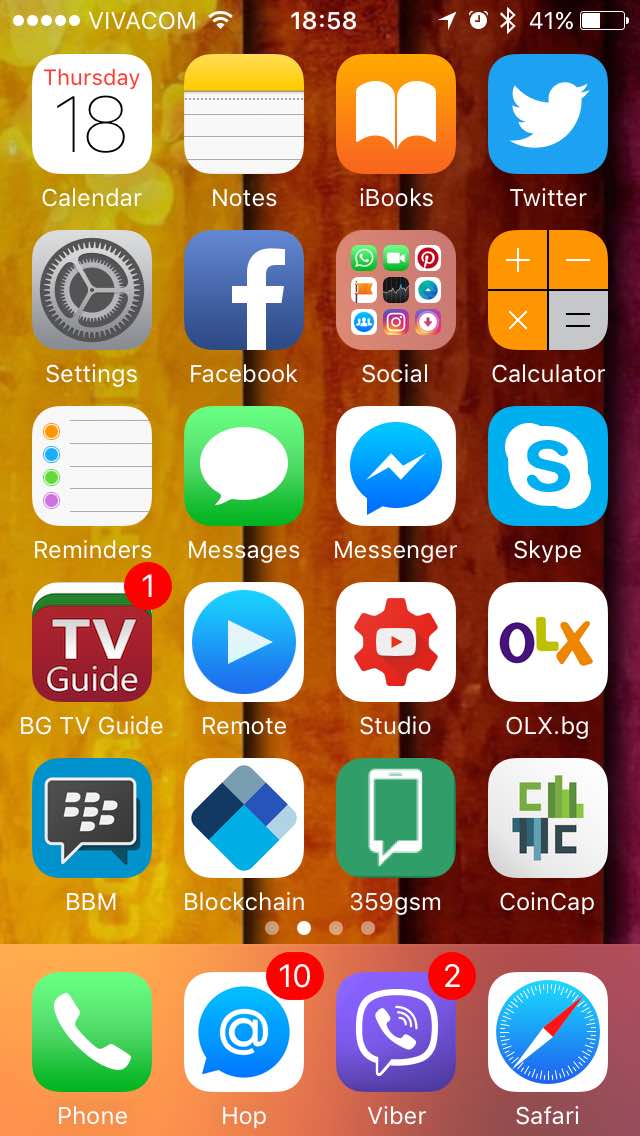Open the Social folder
Screen dimensions: 640x1136
point(396,290)
